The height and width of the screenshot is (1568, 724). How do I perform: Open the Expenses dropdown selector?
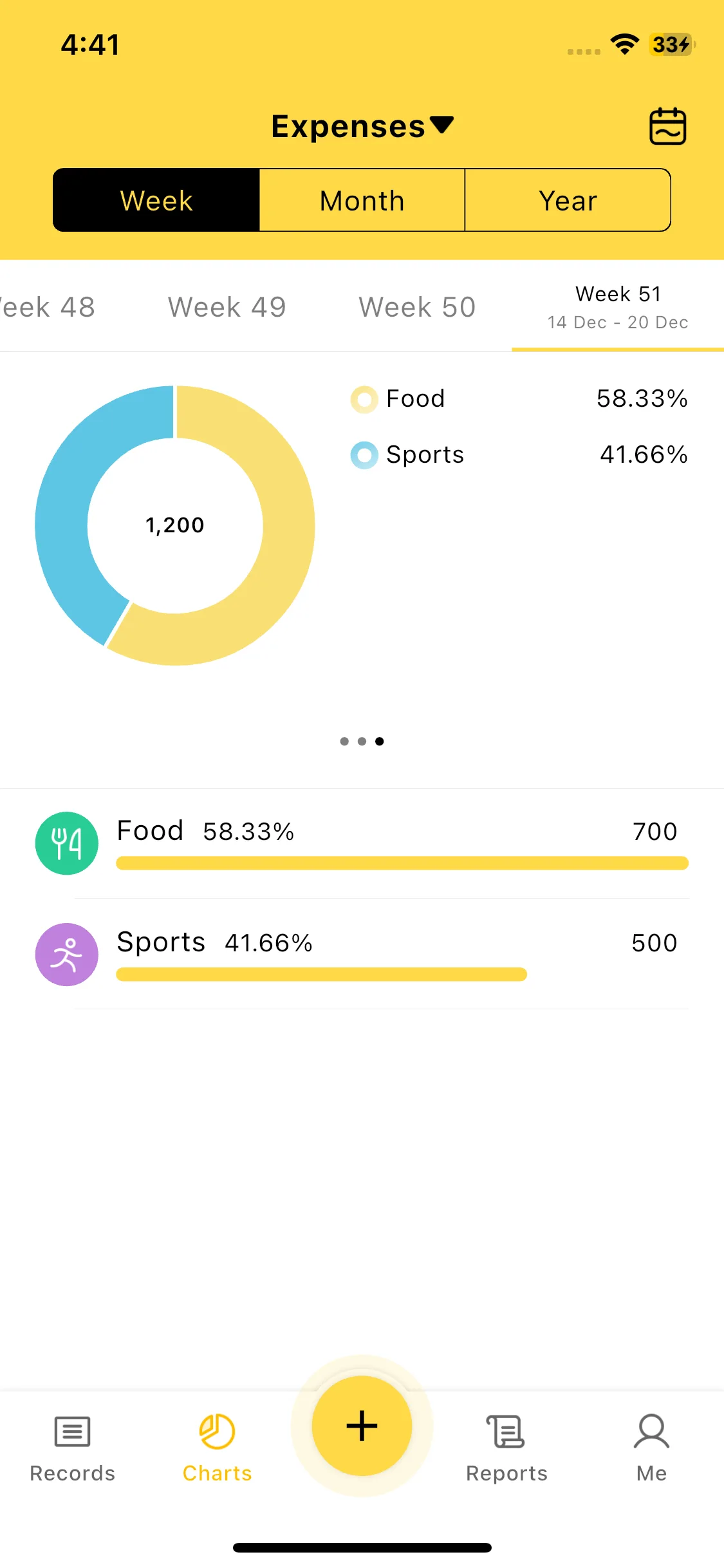362,126
